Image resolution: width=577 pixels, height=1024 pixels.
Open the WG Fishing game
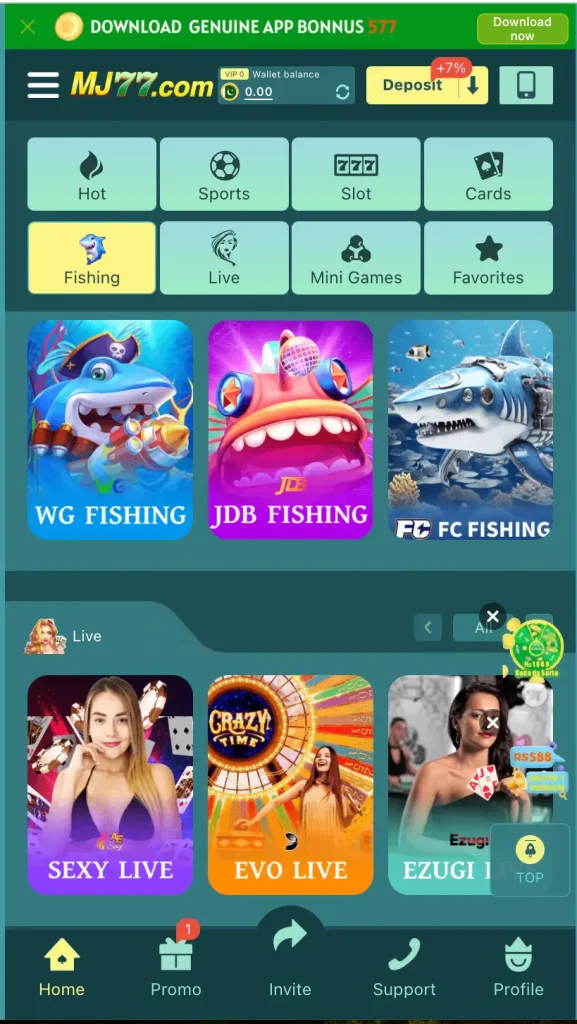[x=110, y=430]
